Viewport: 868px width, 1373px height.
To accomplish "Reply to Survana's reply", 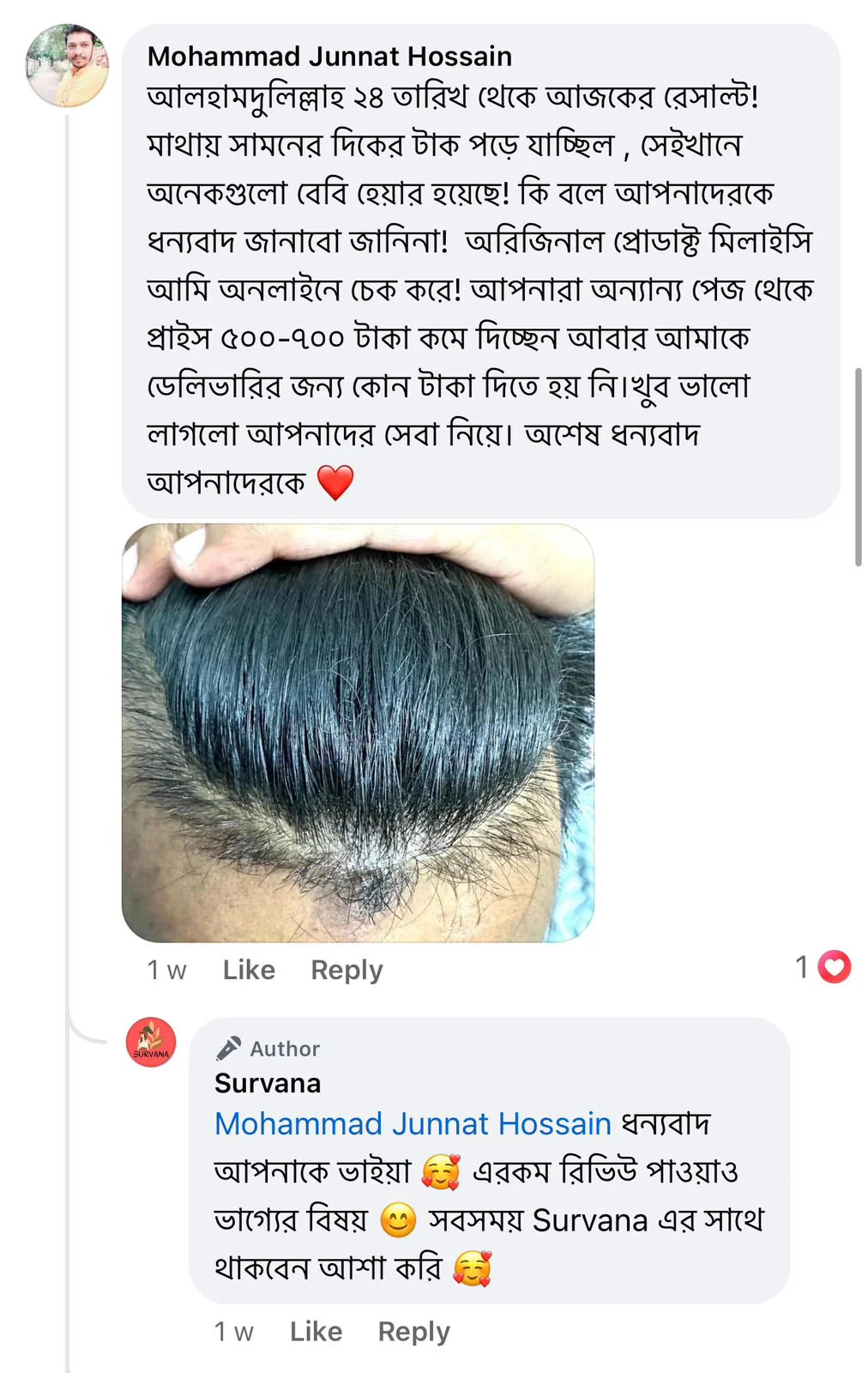I will 413,1331.
